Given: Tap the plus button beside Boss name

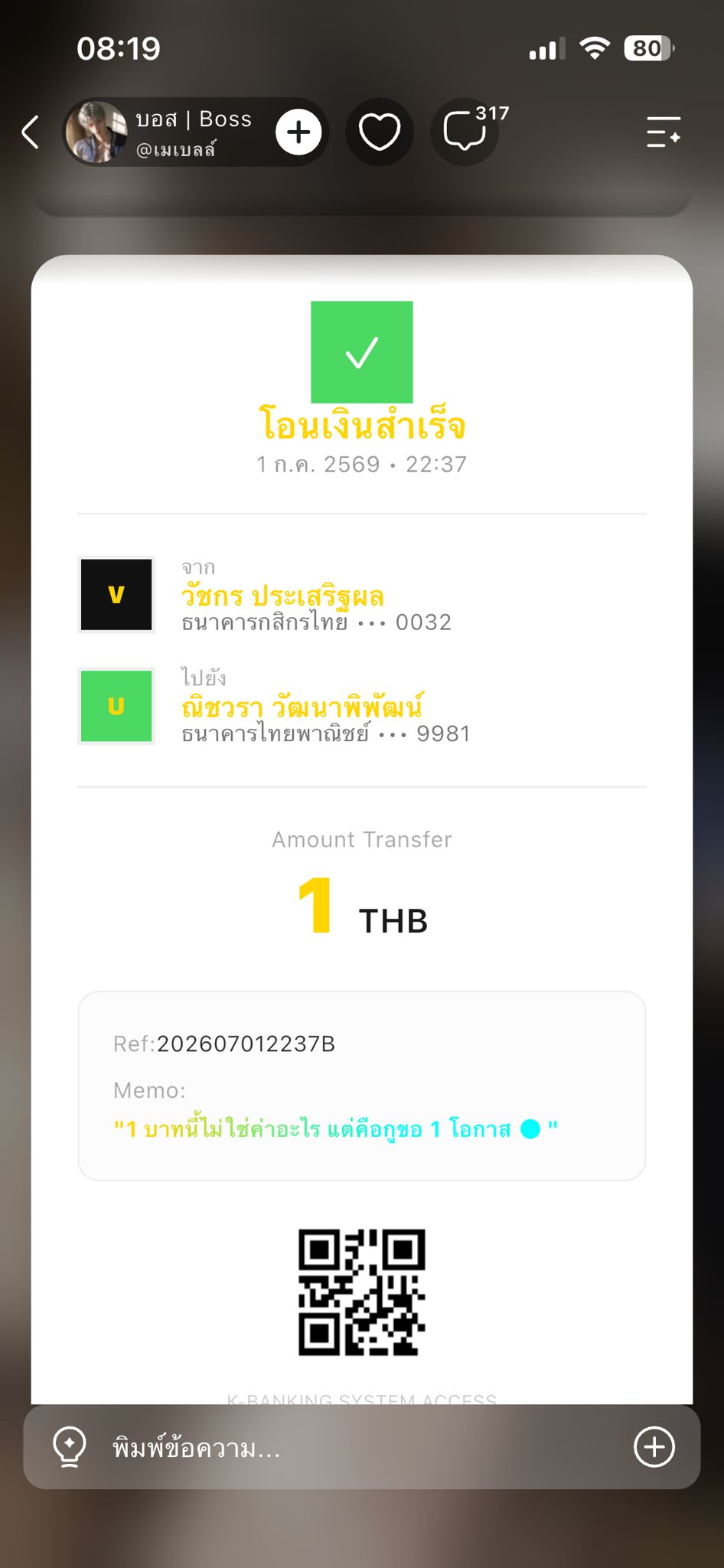Looking at the screenshot, I should (x=298, y=132).
